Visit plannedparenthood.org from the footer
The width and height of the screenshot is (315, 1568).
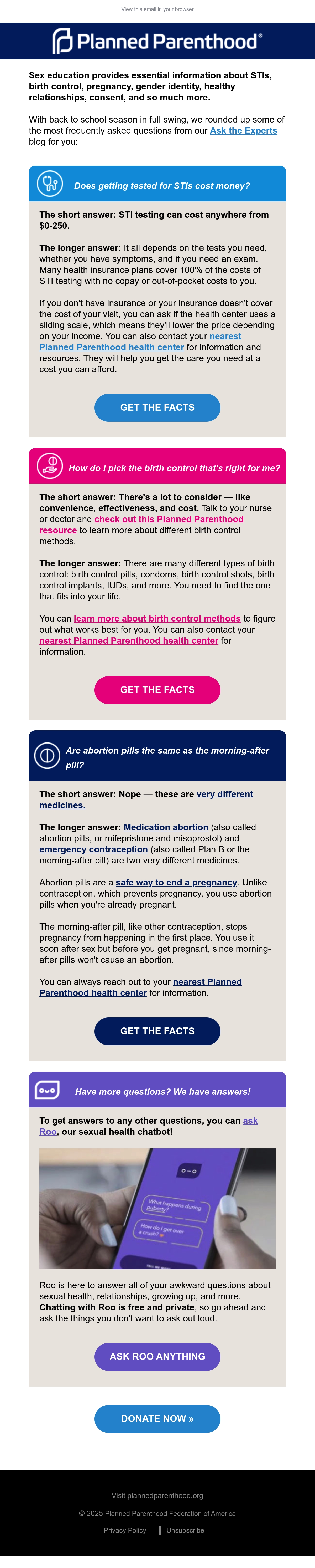157,1495
